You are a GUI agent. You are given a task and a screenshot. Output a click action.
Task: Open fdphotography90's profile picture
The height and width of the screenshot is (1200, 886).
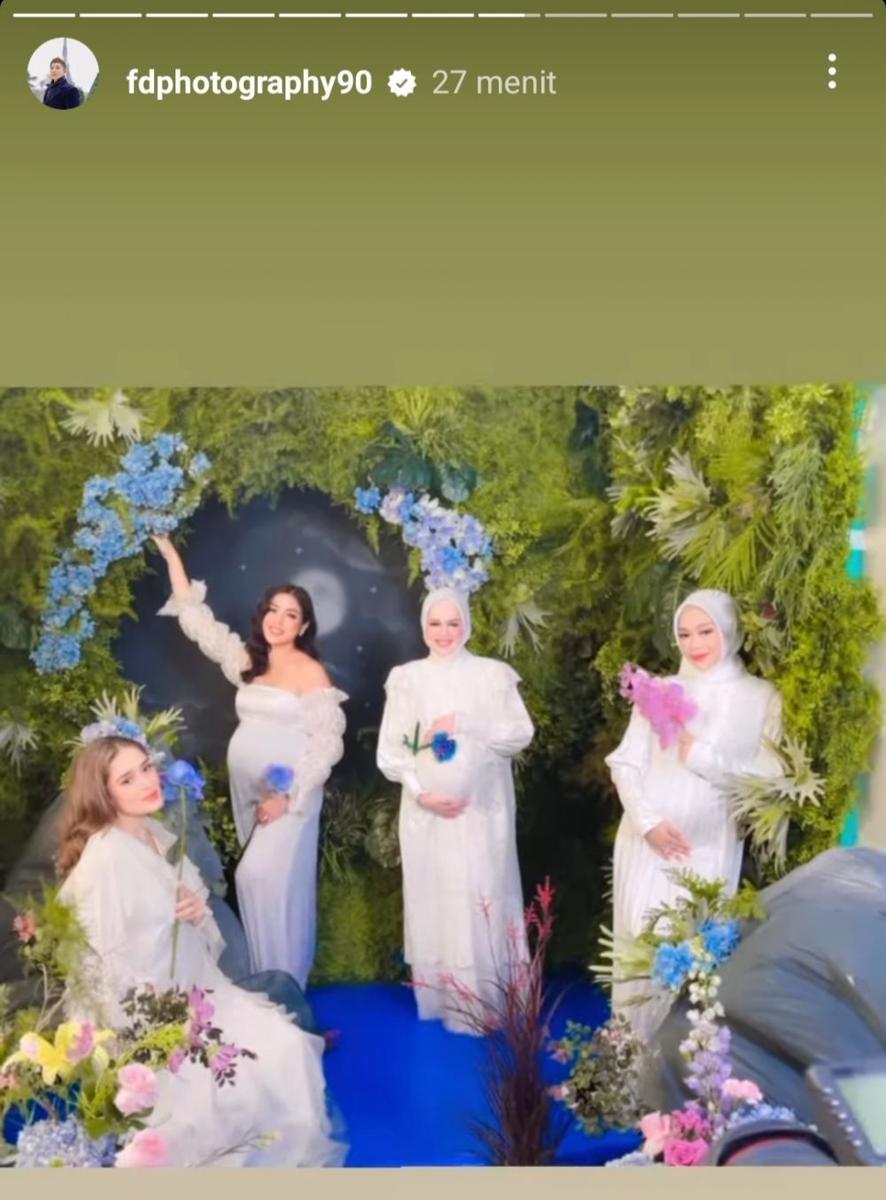[63, 74]
